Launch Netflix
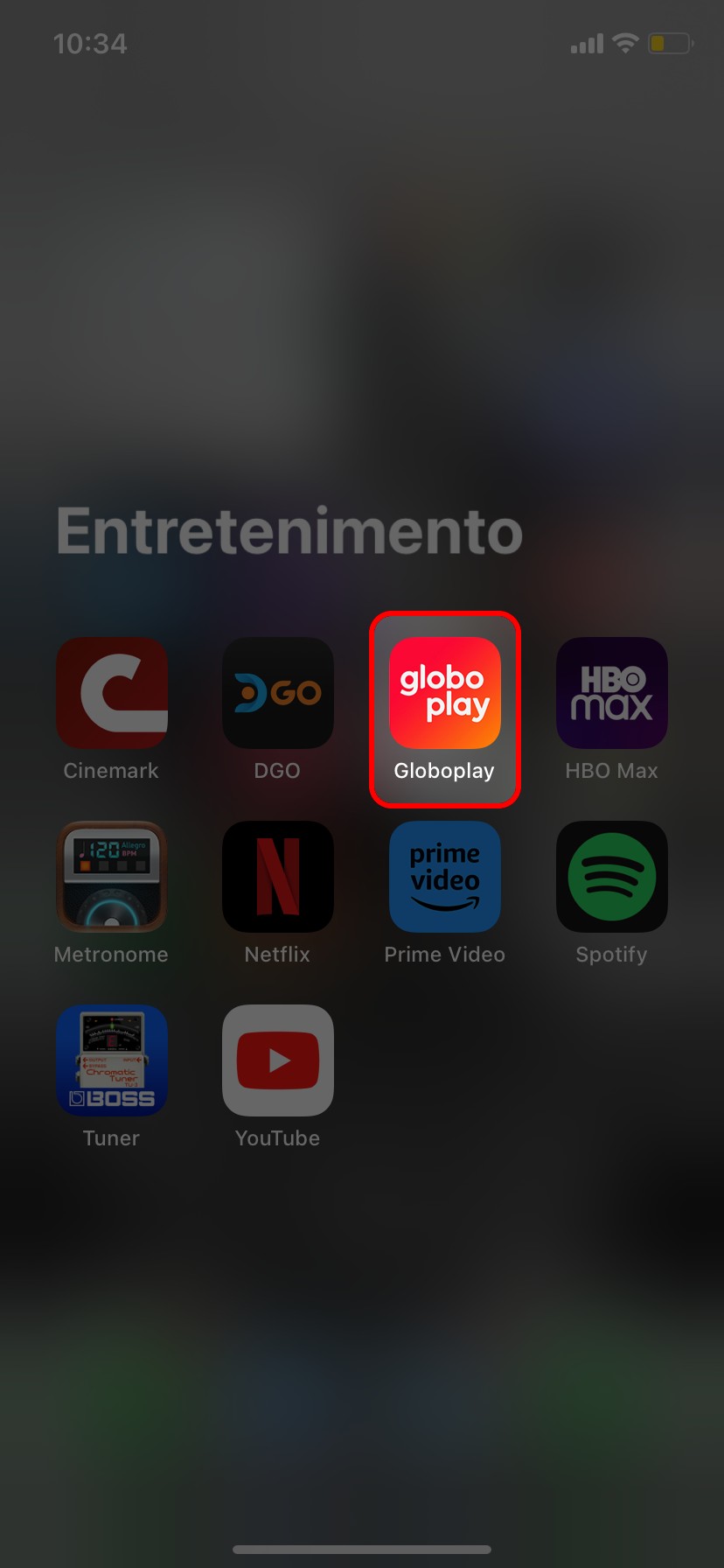724x1568 pixels. pyautogui.click(x=277, y=877)
